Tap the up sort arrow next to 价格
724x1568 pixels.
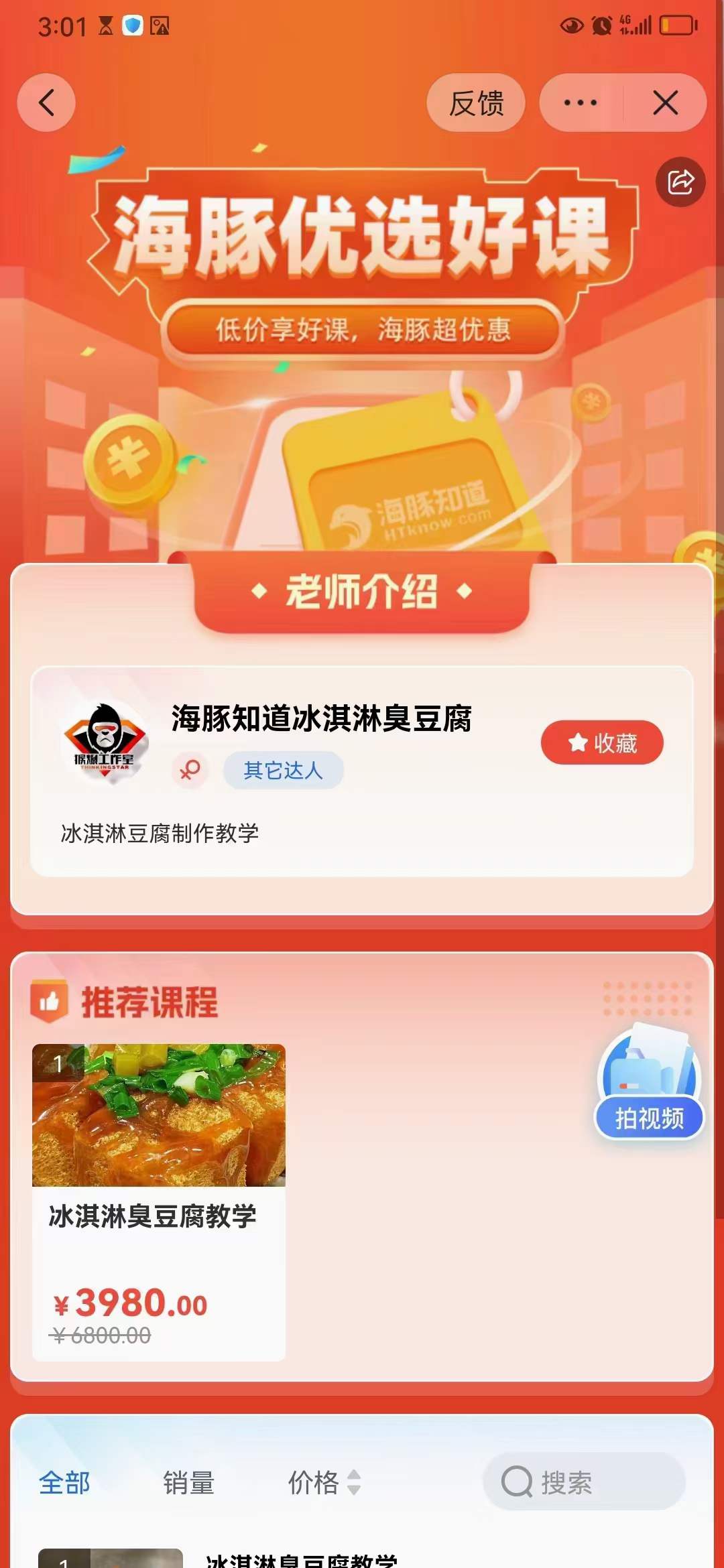coord(352,1476)
